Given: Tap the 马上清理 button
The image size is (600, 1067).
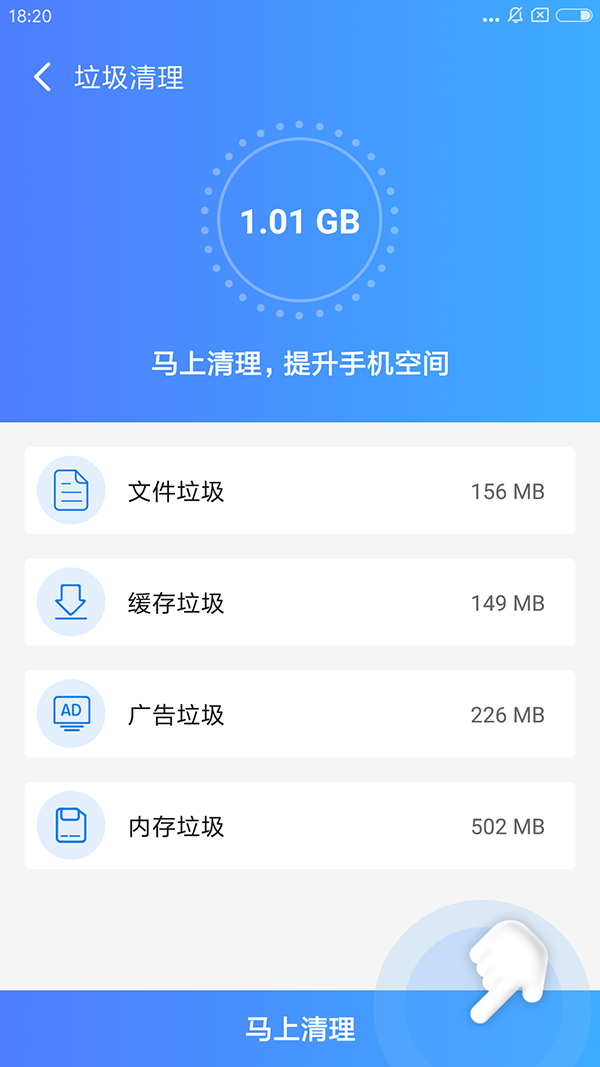Looking at the screenshot, I should point(300,1028).
